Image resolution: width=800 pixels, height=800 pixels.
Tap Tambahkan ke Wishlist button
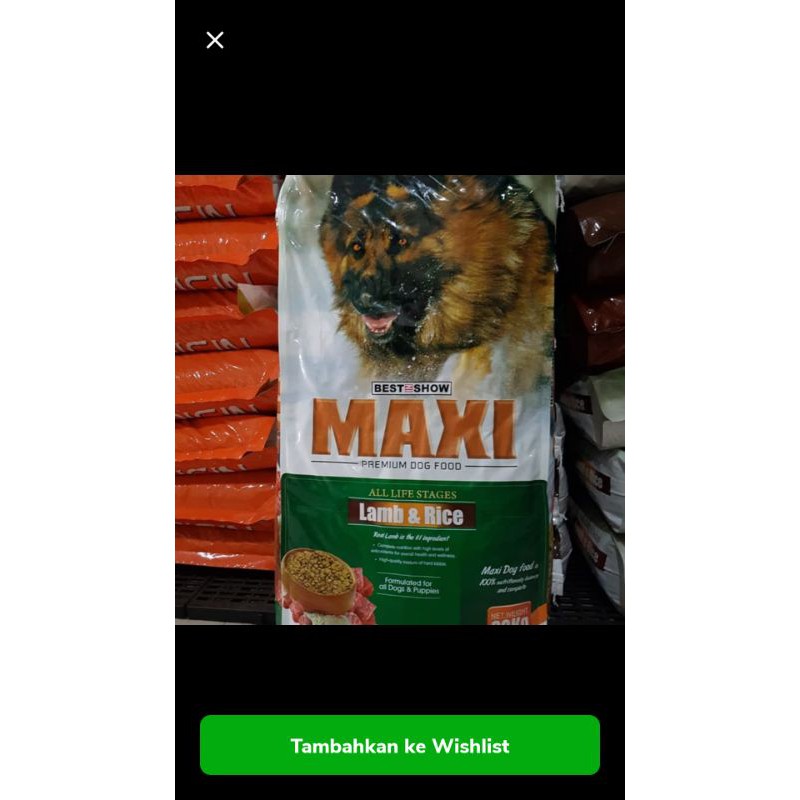[x=399, y=745]
